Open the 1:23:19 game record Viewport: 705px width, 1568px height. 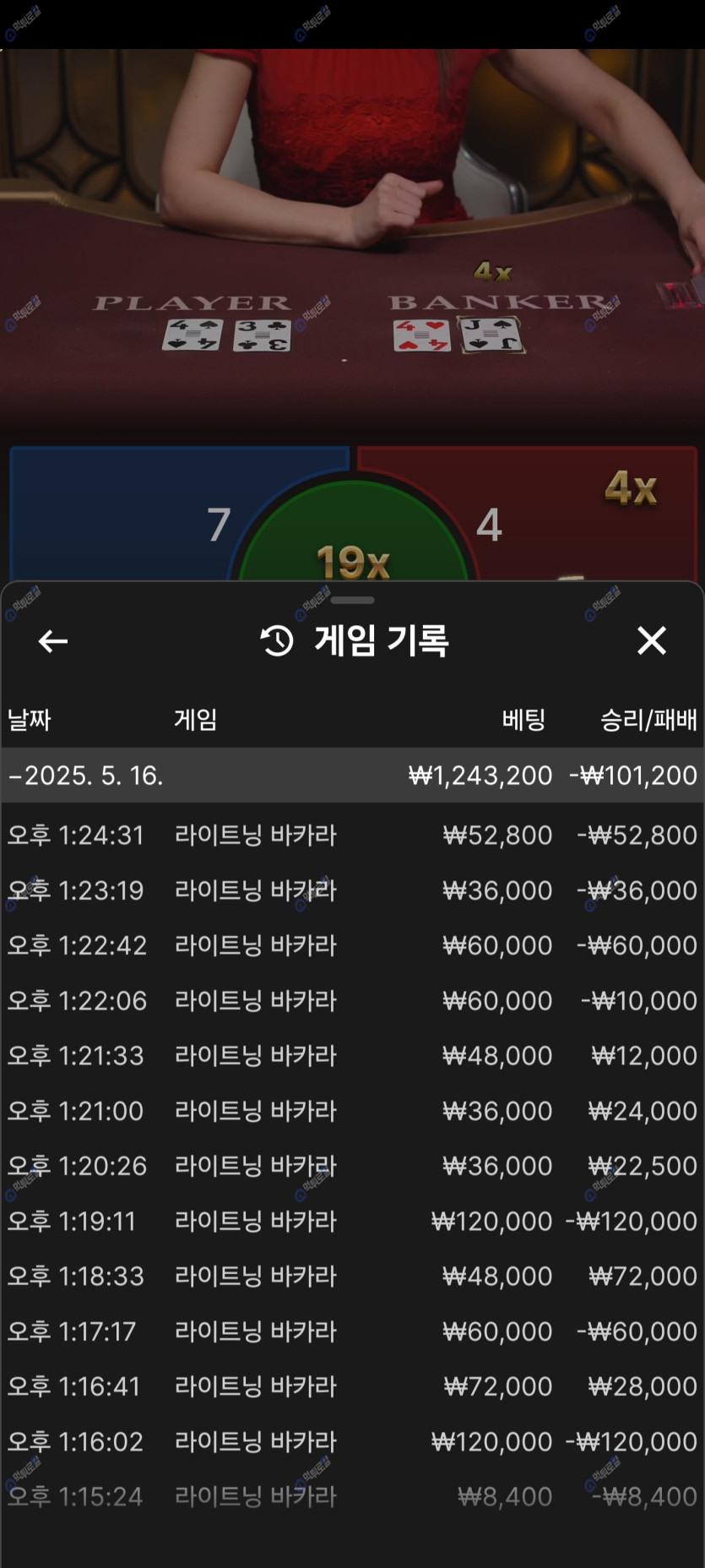pyautogui.click(x=352, y=890)
